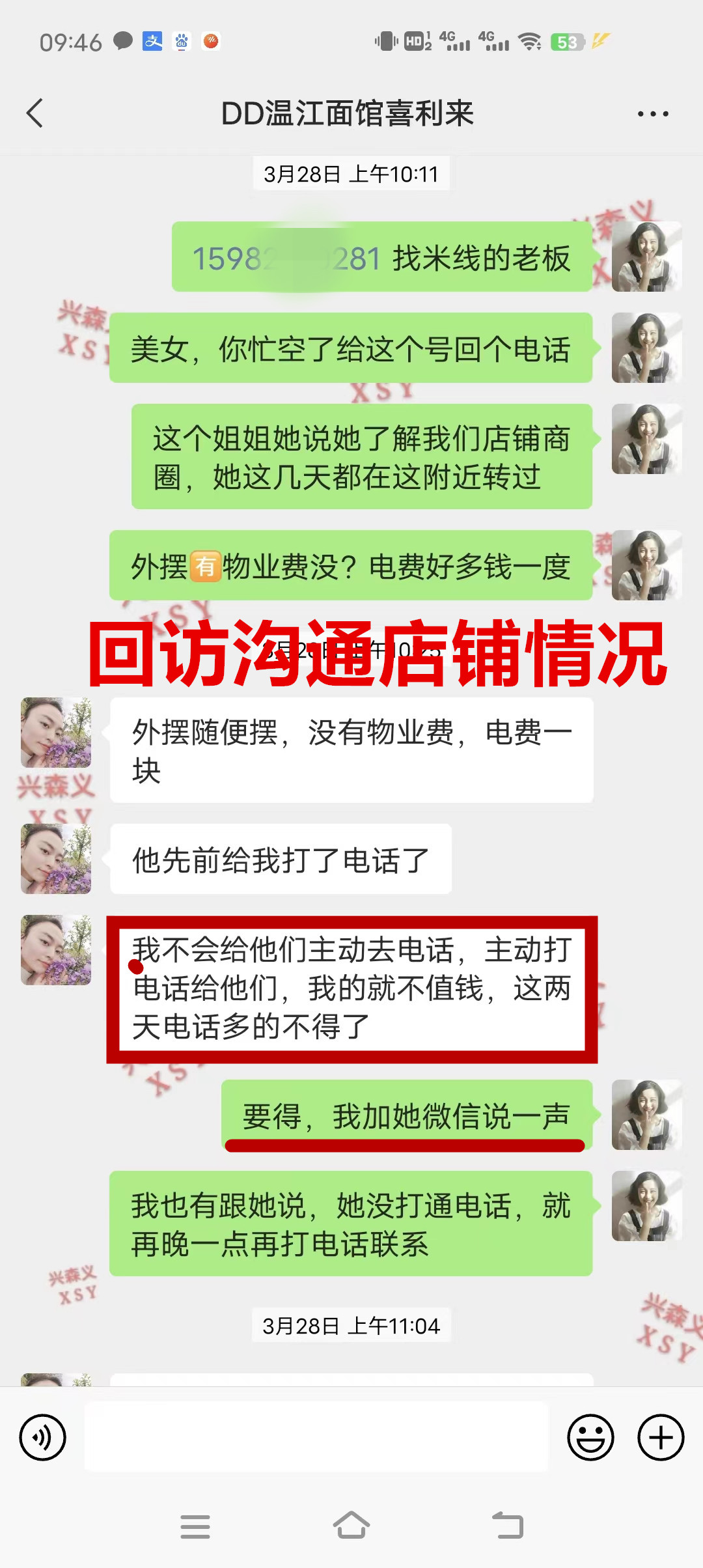
Task: Tap the phone number in the first message
Action: coord(286,259)
